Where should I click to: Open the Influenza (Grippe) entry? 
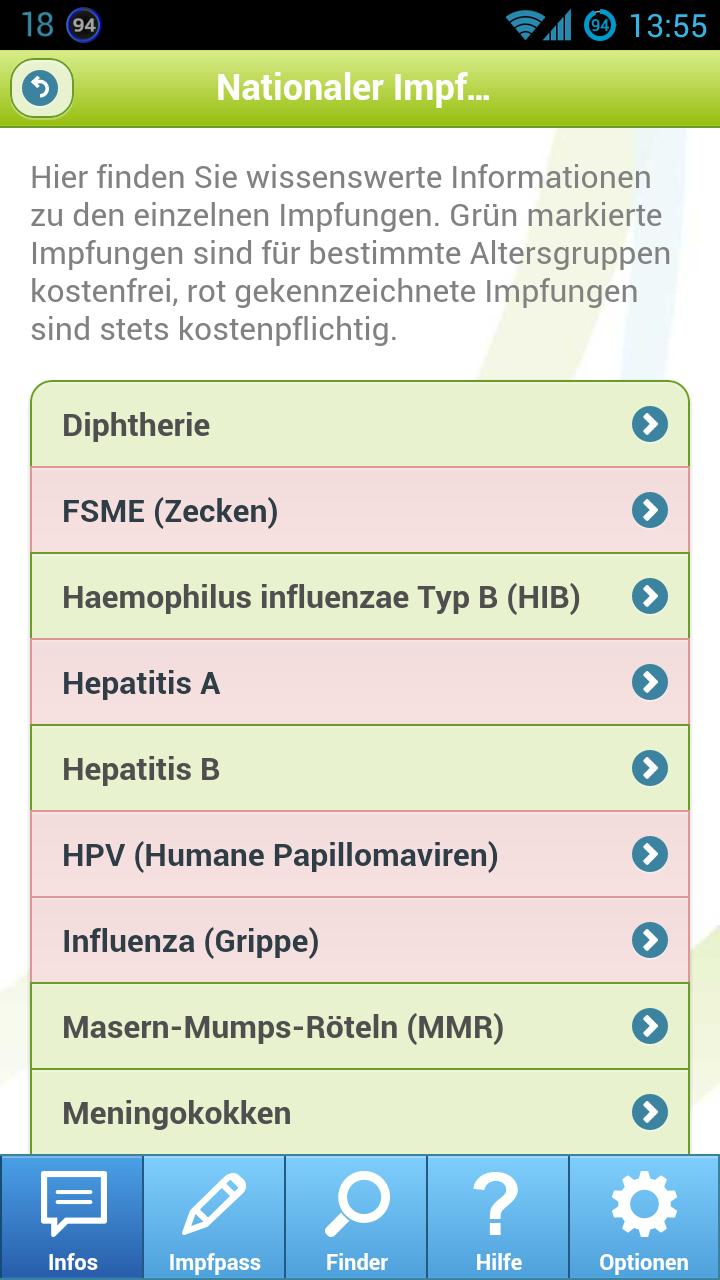[360, 939]
